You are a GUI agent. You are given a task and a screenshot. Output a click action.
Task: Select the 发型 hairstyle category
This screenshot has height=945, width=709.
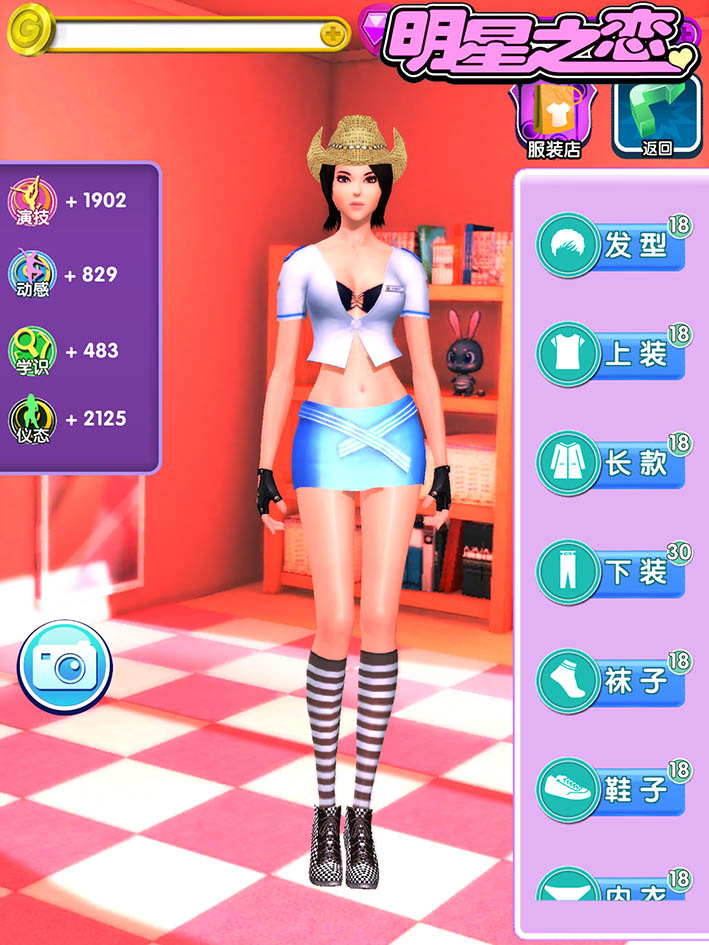612,245
